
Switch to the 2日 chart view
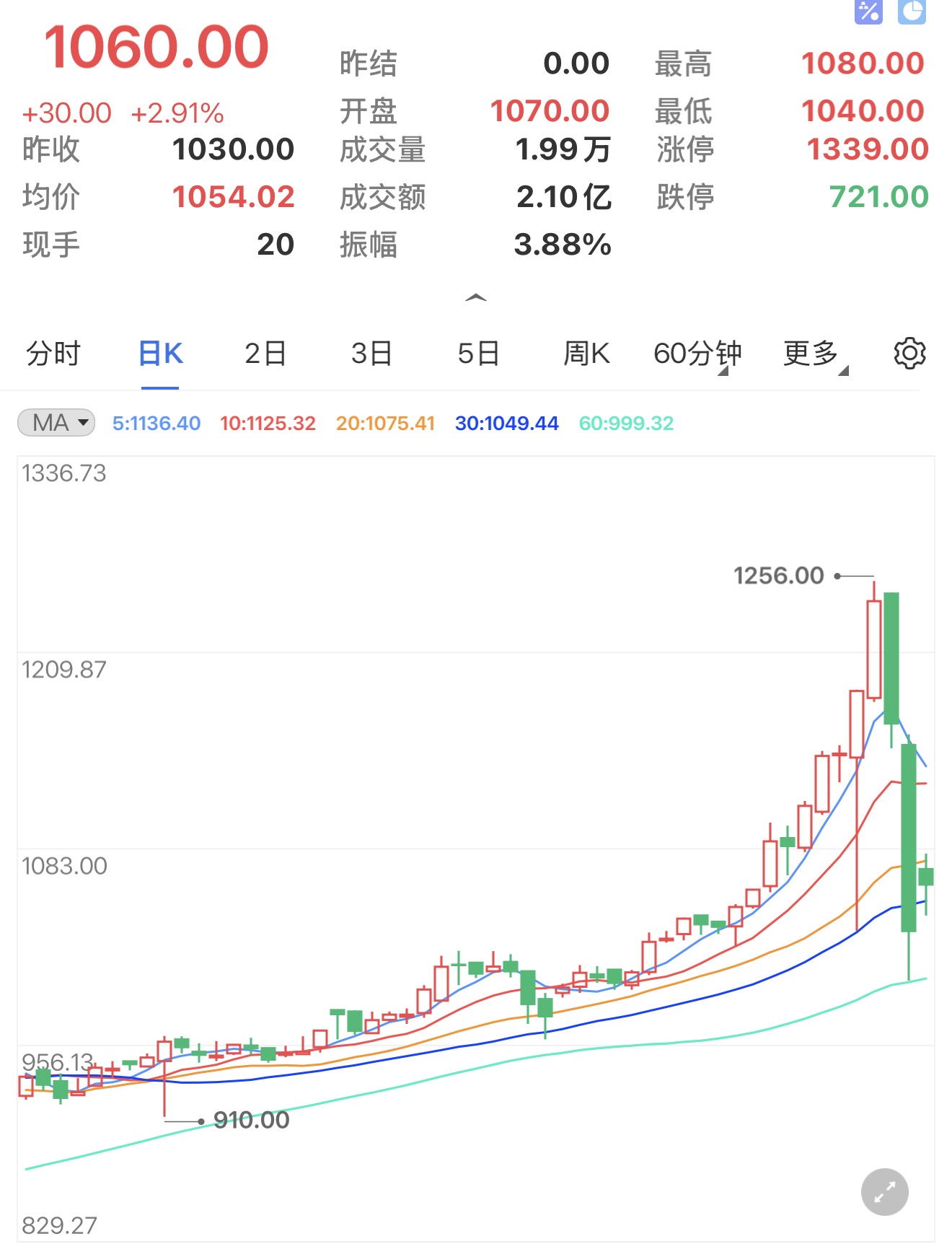click(265, 354)
